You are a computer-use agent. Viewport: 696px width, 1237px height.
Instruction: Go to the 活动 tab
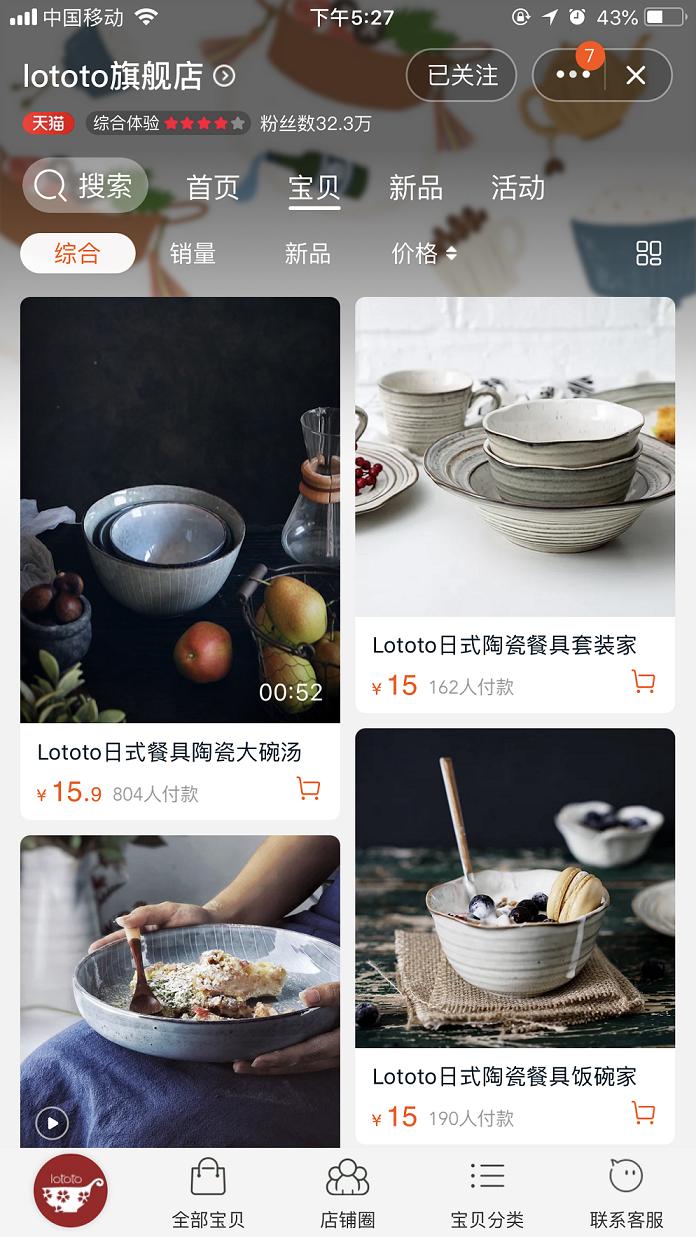pos(517,187)
